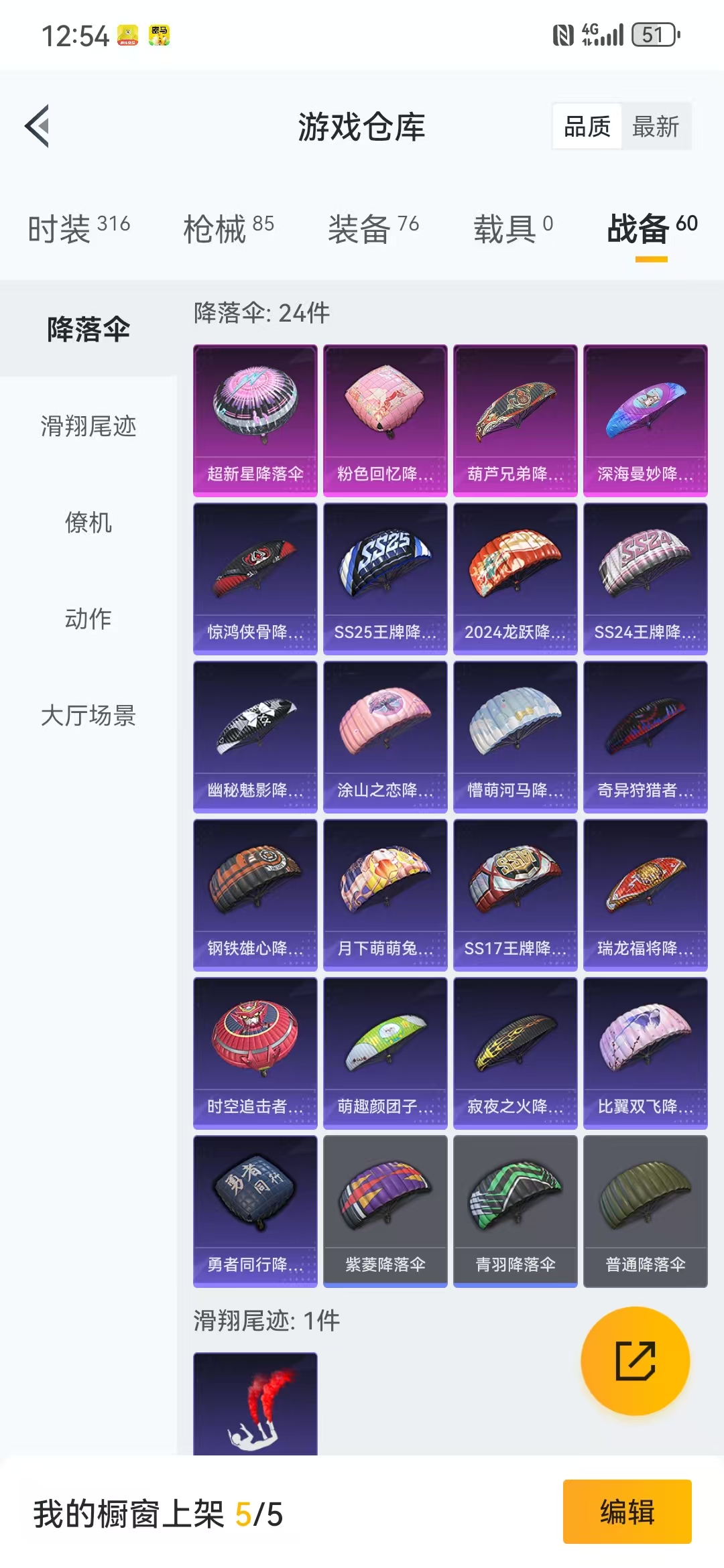Viewport: 724px width, 1568px height.
Task: Switch to the 装备 tab
Action: click(x=373, y=228)
